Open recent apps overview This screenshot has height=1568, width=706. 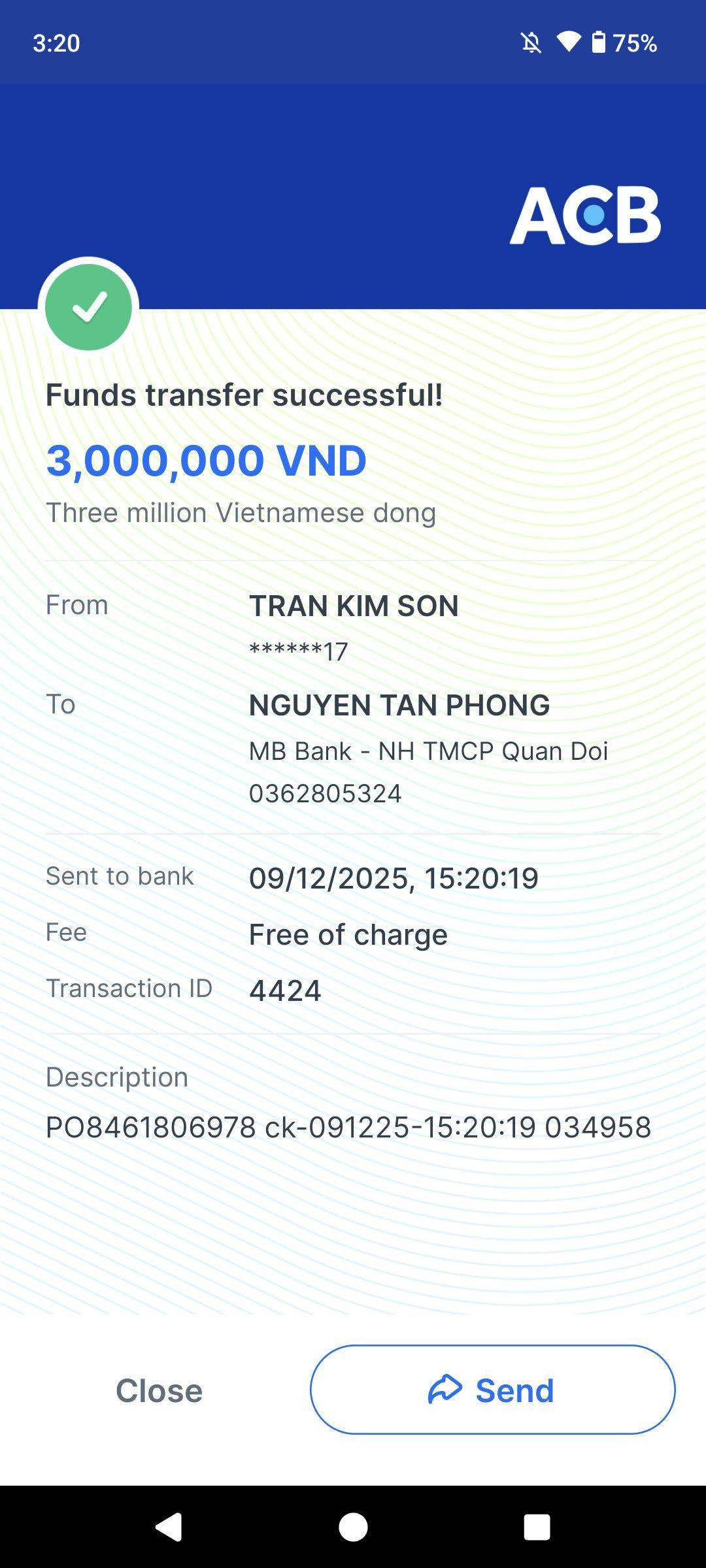(537, 1527)
